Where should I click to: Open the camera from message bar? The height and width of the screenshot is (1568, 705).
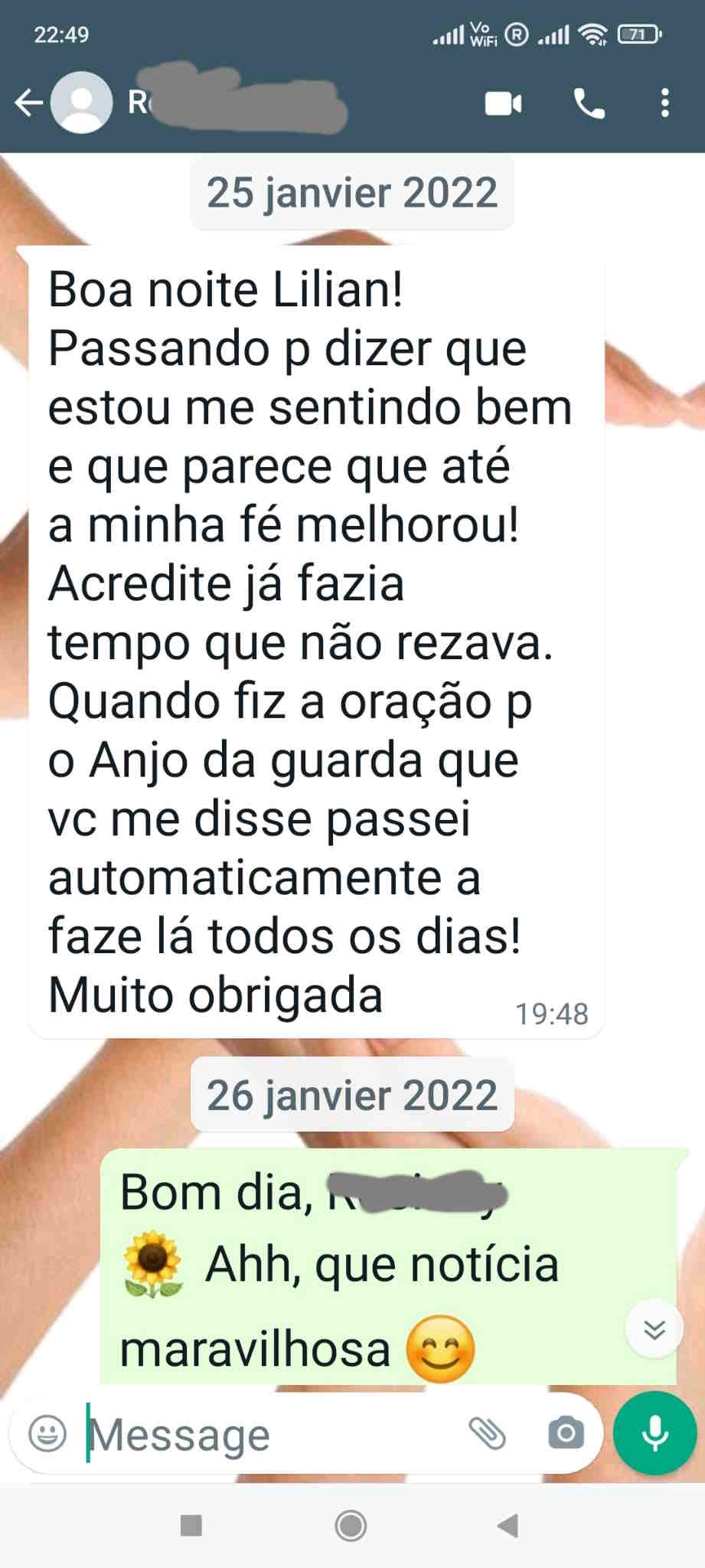(566, 1433)
